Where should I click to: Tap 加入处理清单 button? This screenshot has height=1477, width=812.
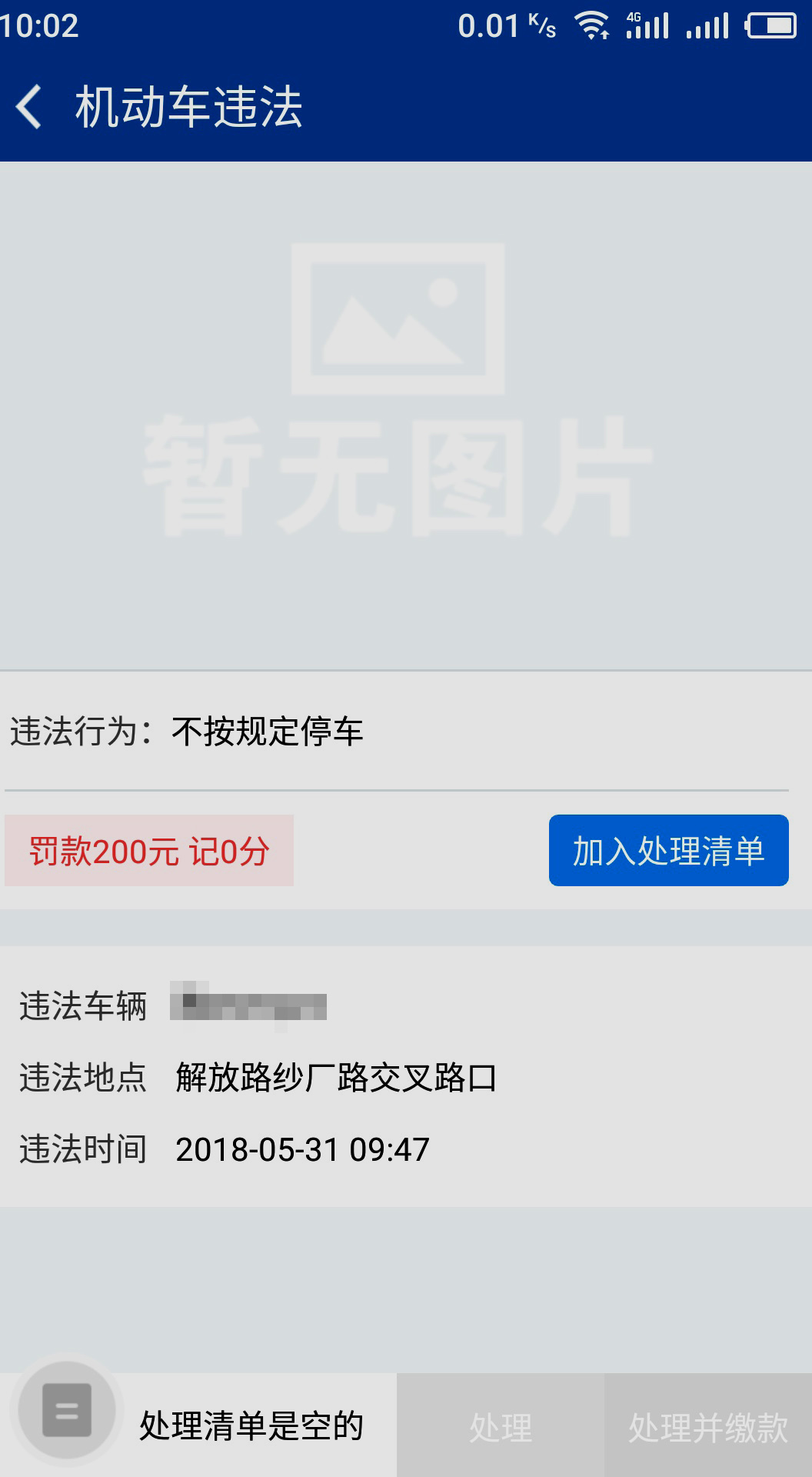click(668, 851)
